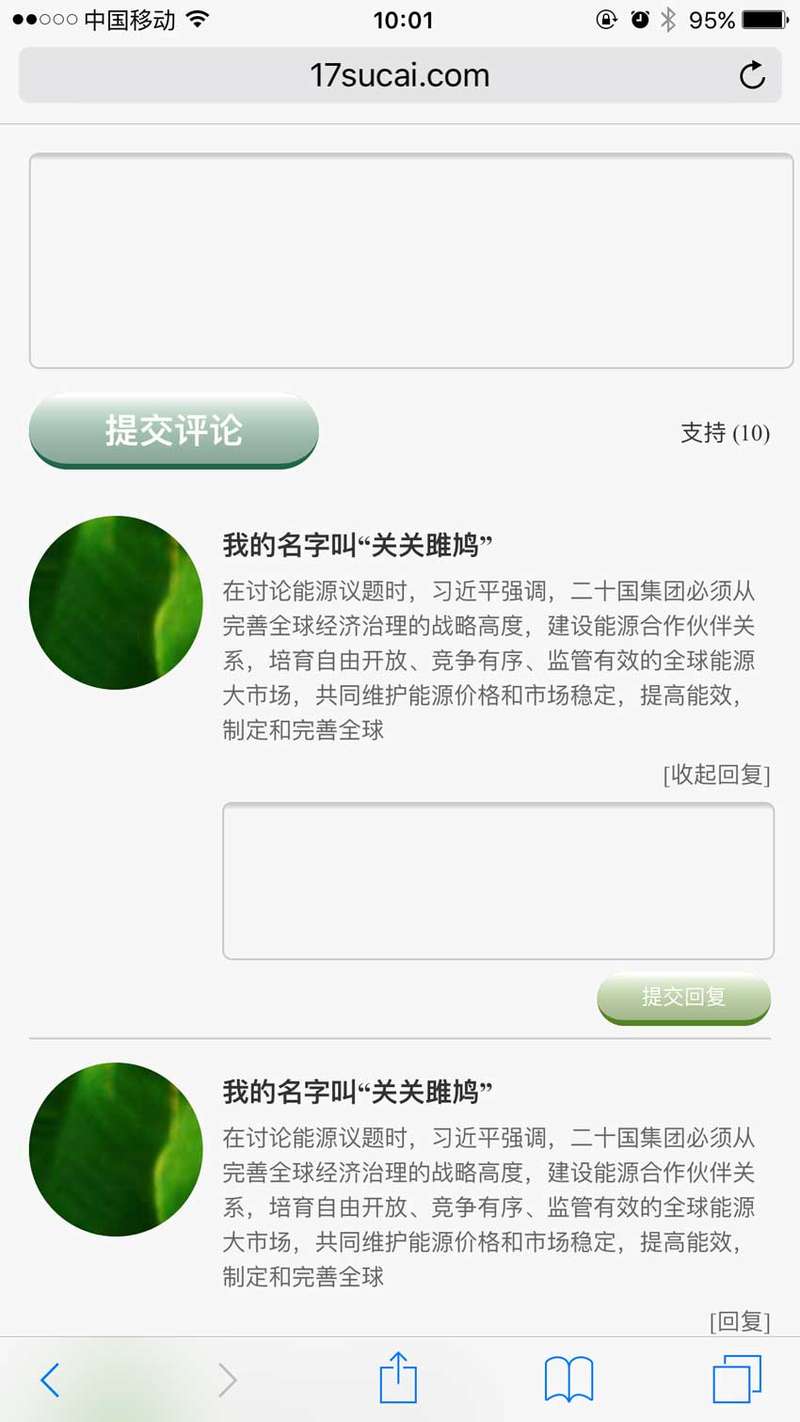Screen dimensions: 800x1422
Task: Show open Safari tabs
Action: (x=736, y=1380)
